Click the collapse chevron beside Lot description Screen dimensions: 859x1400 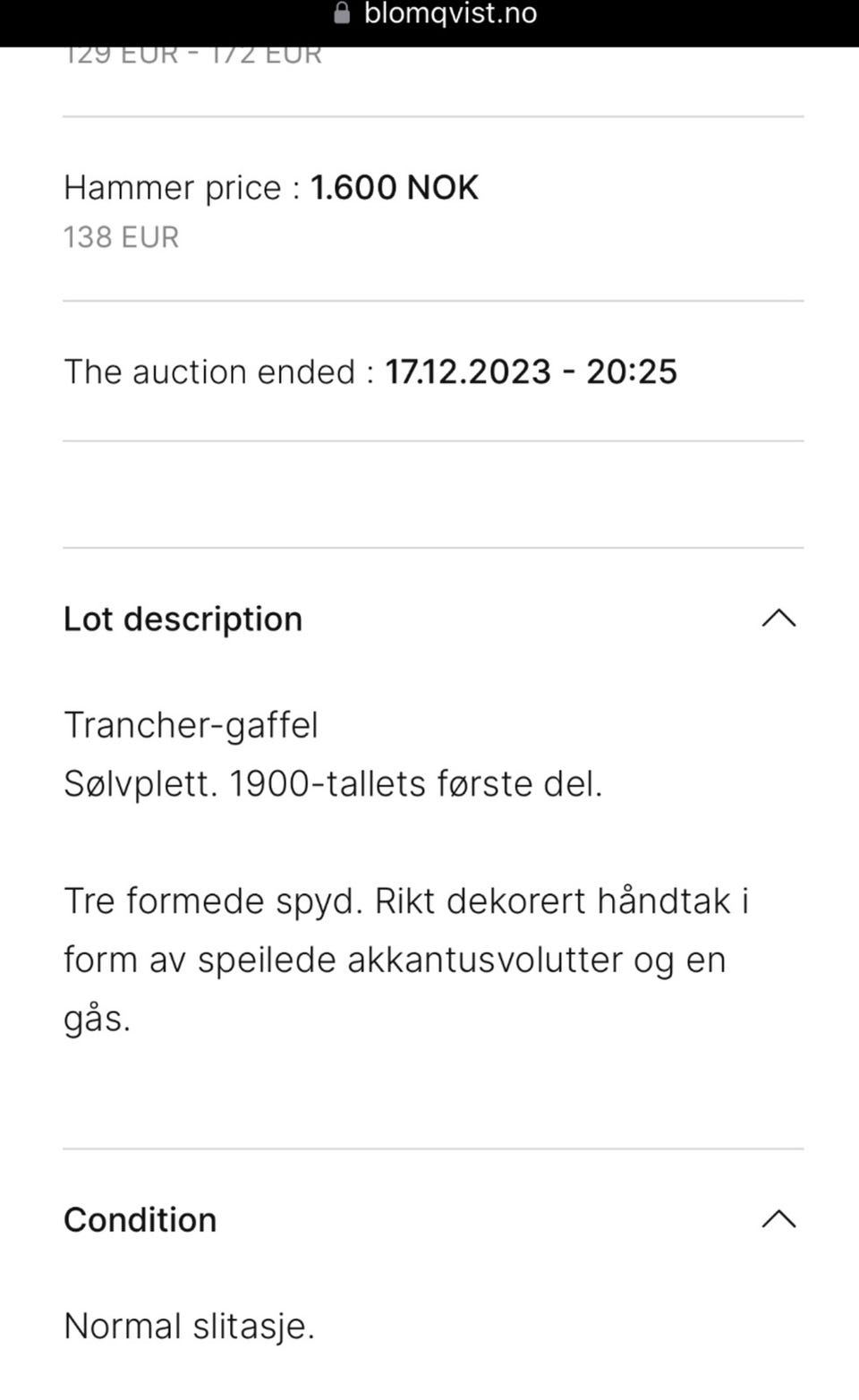coord(778,619)
